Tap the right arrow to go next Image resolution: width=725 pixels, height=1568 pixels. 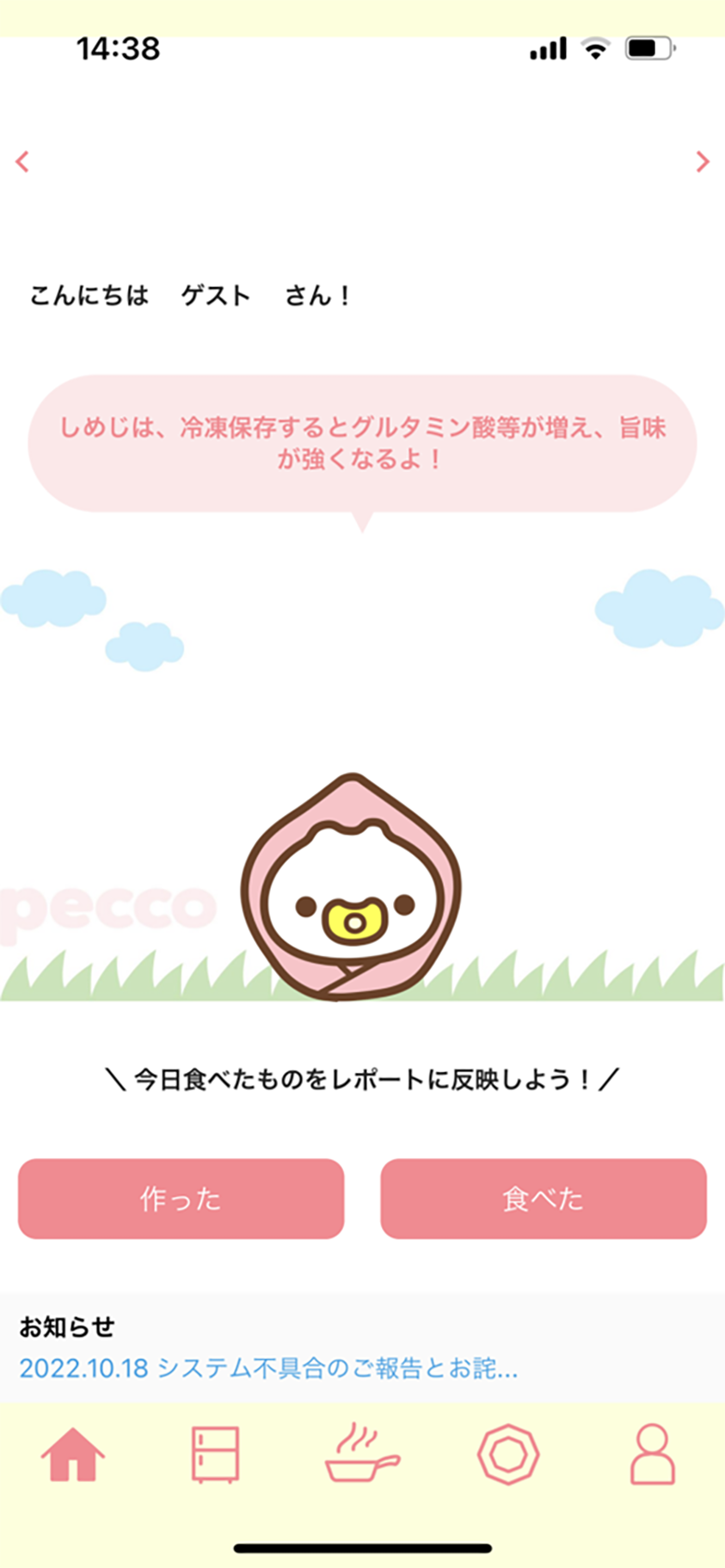point(702,161)
